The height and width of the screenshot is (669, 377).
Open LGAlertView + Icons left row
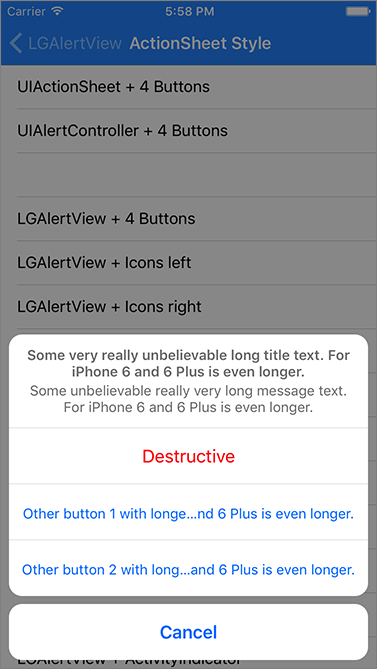pyautogui.click(x=188, y=263)
